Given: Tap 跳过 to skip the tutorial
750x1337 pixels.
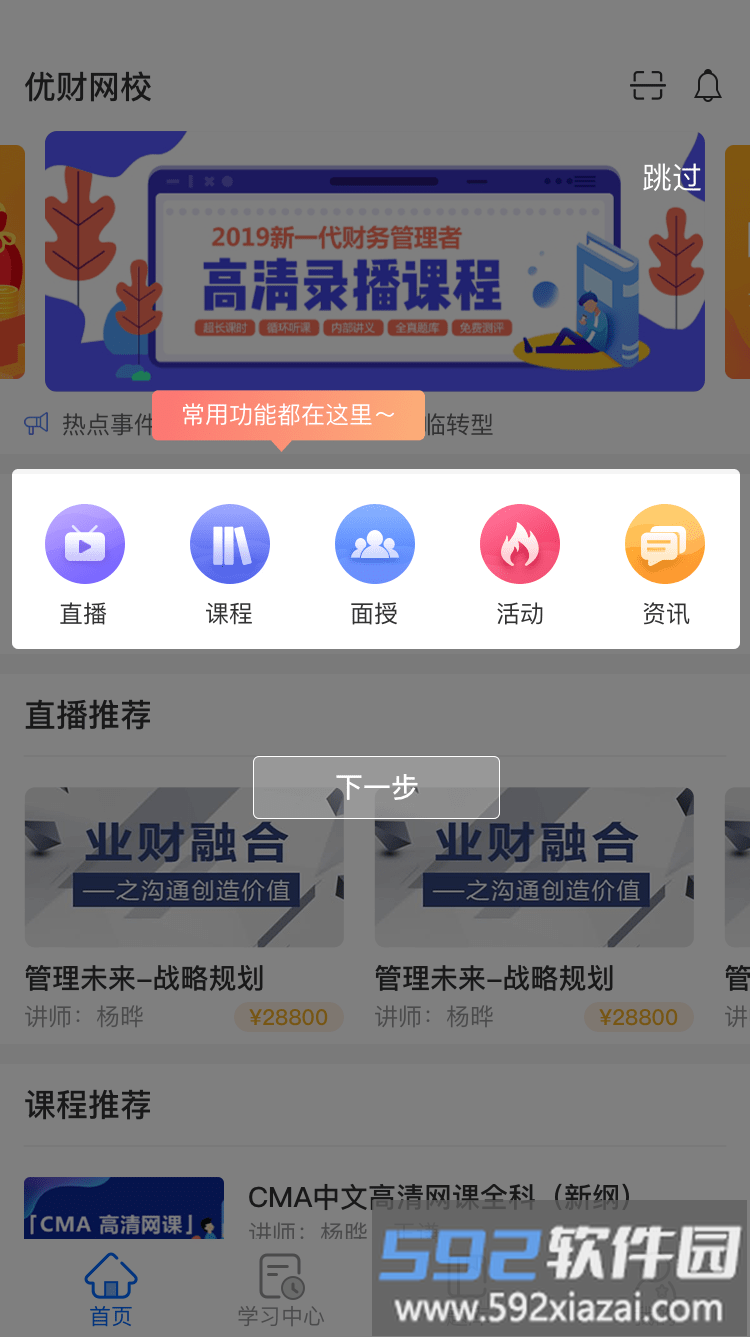Looking at the screenshot, I should pyautogui.click(x=671, y=178).
